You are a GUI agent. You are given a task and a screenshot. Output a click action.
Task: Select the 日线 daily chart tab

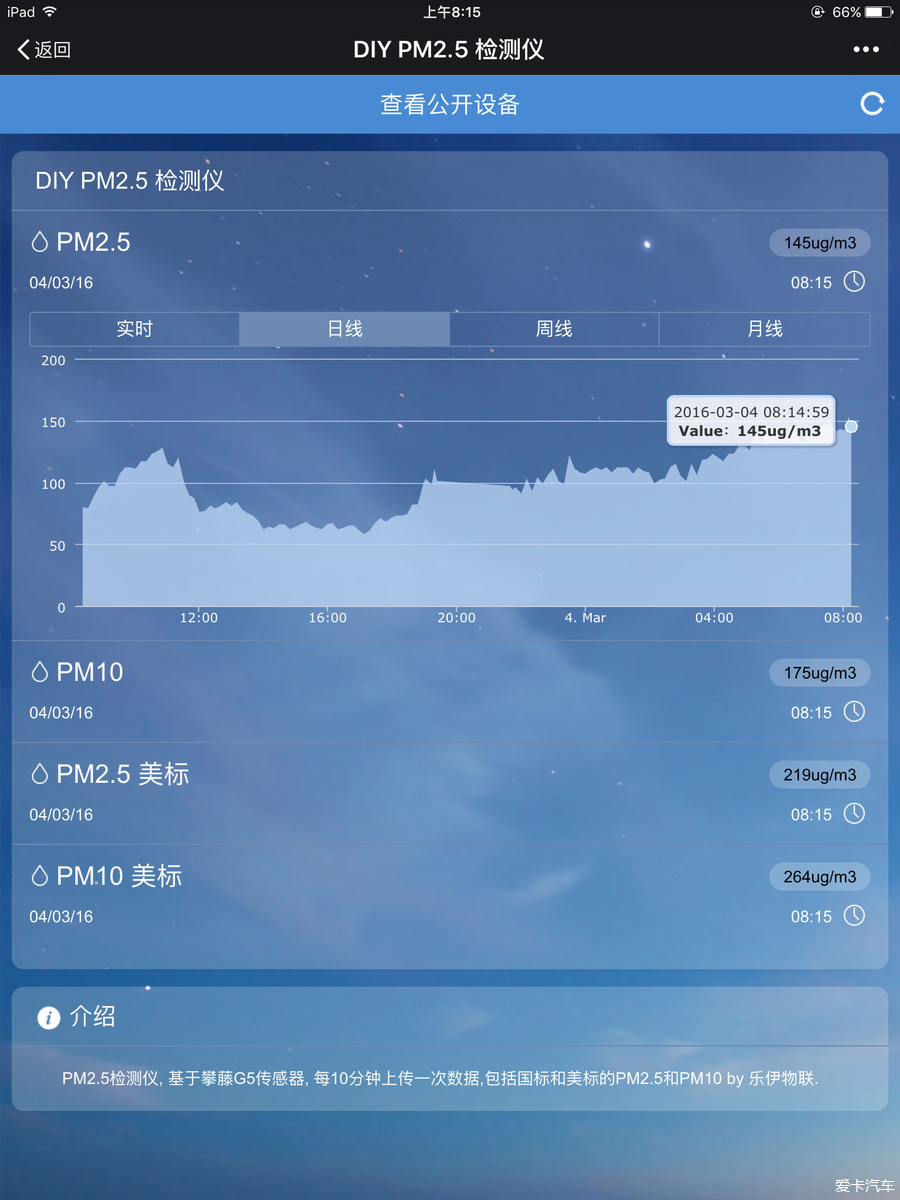[x=344, y=329]
